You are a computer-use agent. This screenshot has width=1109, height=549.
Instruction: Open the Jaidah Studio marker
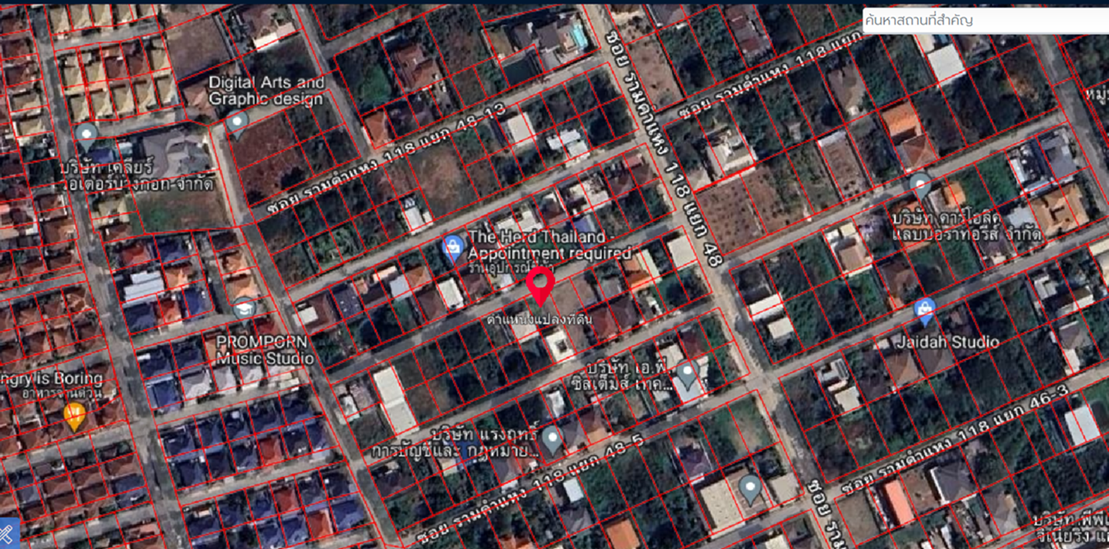pos(926,313)
